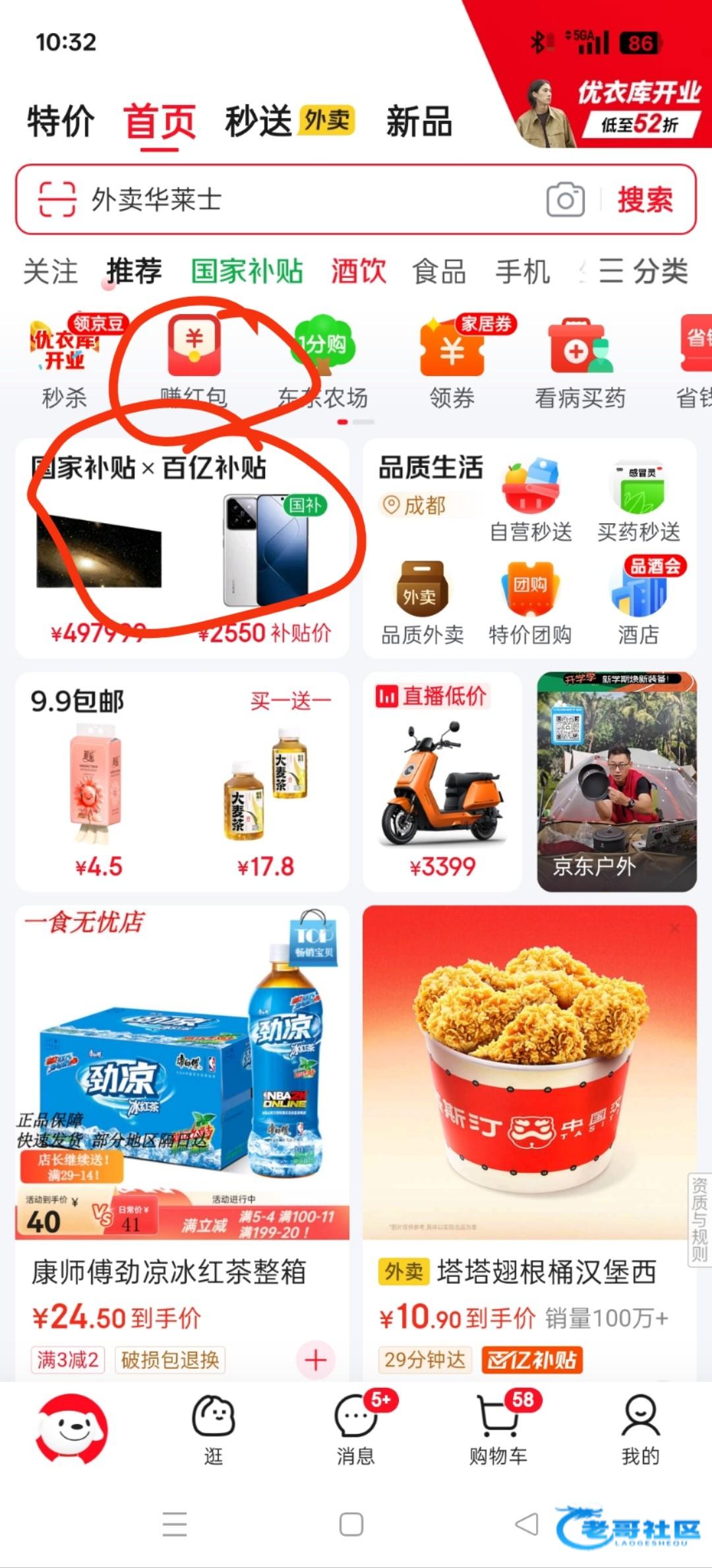This screenshot has width=712, height=1568.
Task: Switch to the 特价 top tab
Action: click(x=61, y=122)
